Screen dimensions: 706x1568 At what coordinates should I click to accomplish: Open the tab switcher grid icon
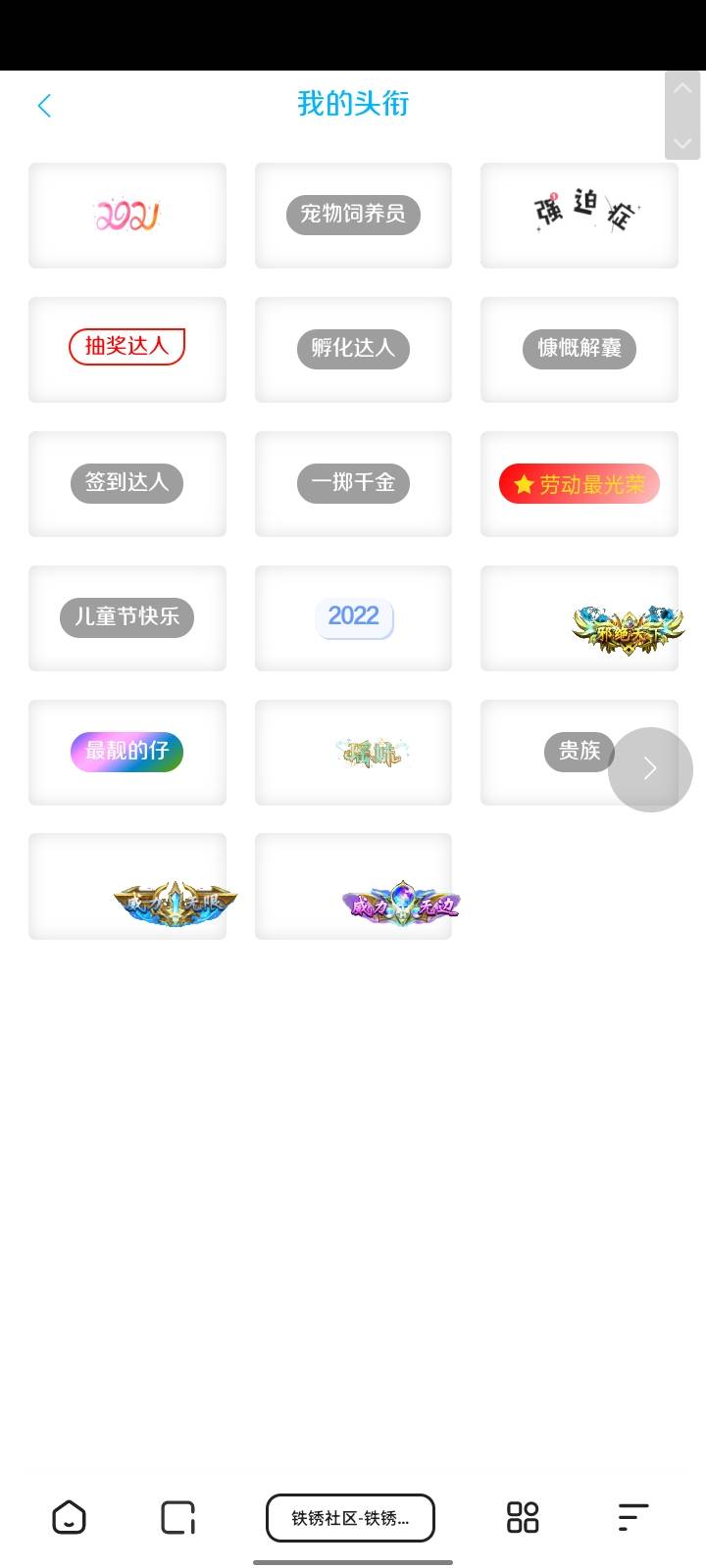[523, 1518]
